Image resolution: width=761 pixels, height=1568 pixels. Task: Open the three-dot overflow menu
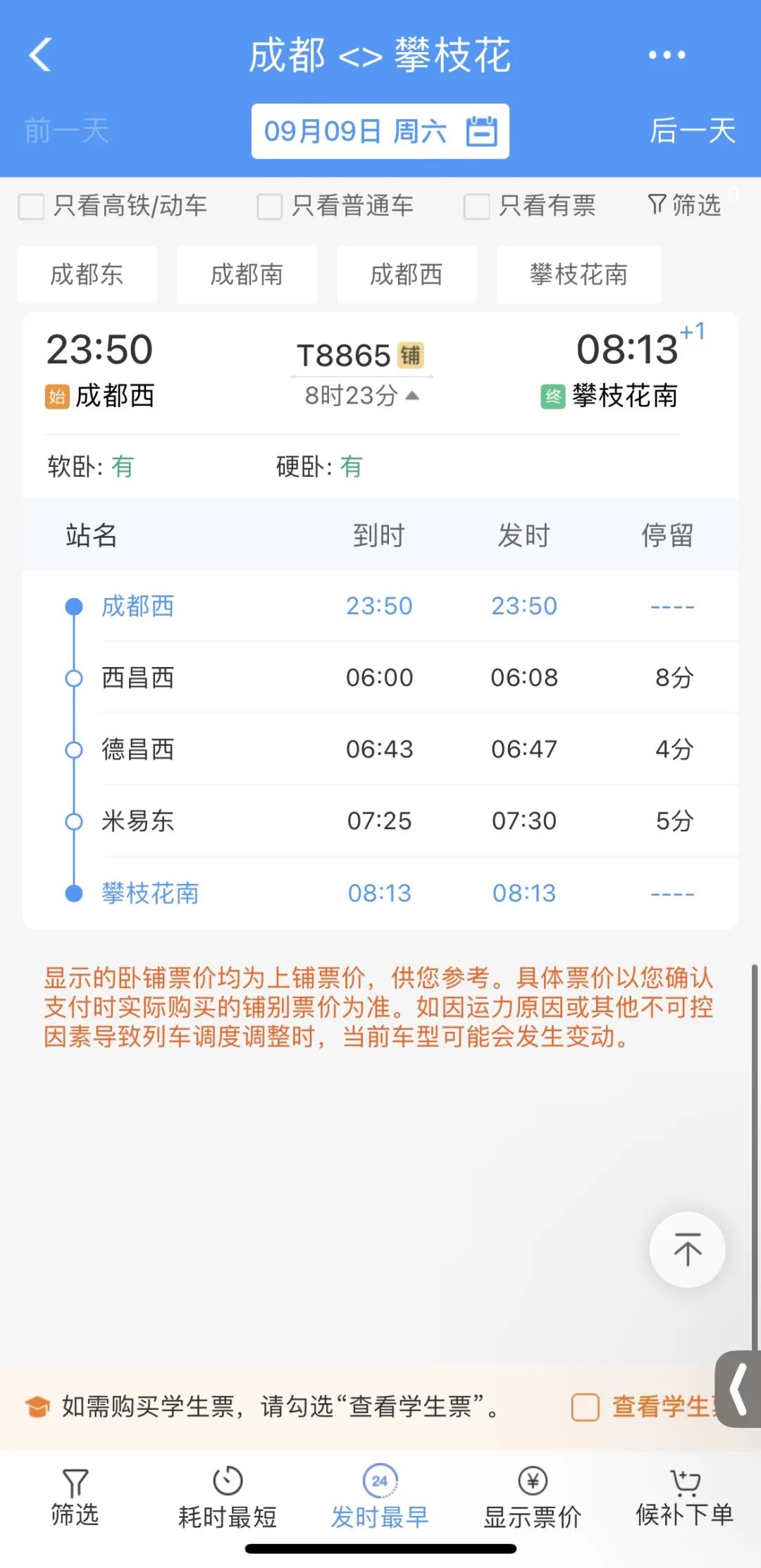pyautogui.click(x=666, y=55)
